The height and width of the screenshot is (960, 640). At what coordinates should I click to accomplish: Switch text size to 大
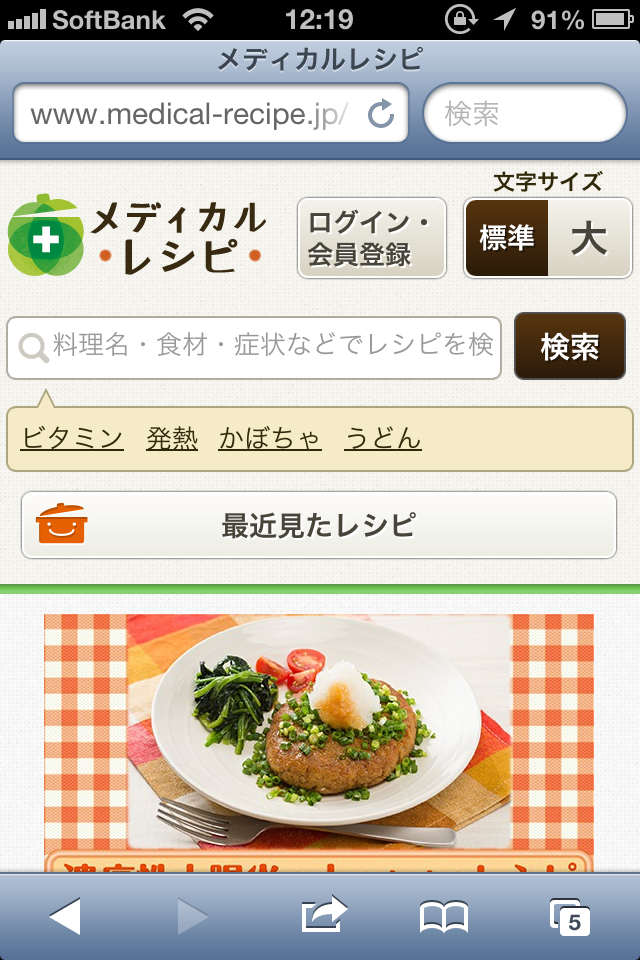589,238
